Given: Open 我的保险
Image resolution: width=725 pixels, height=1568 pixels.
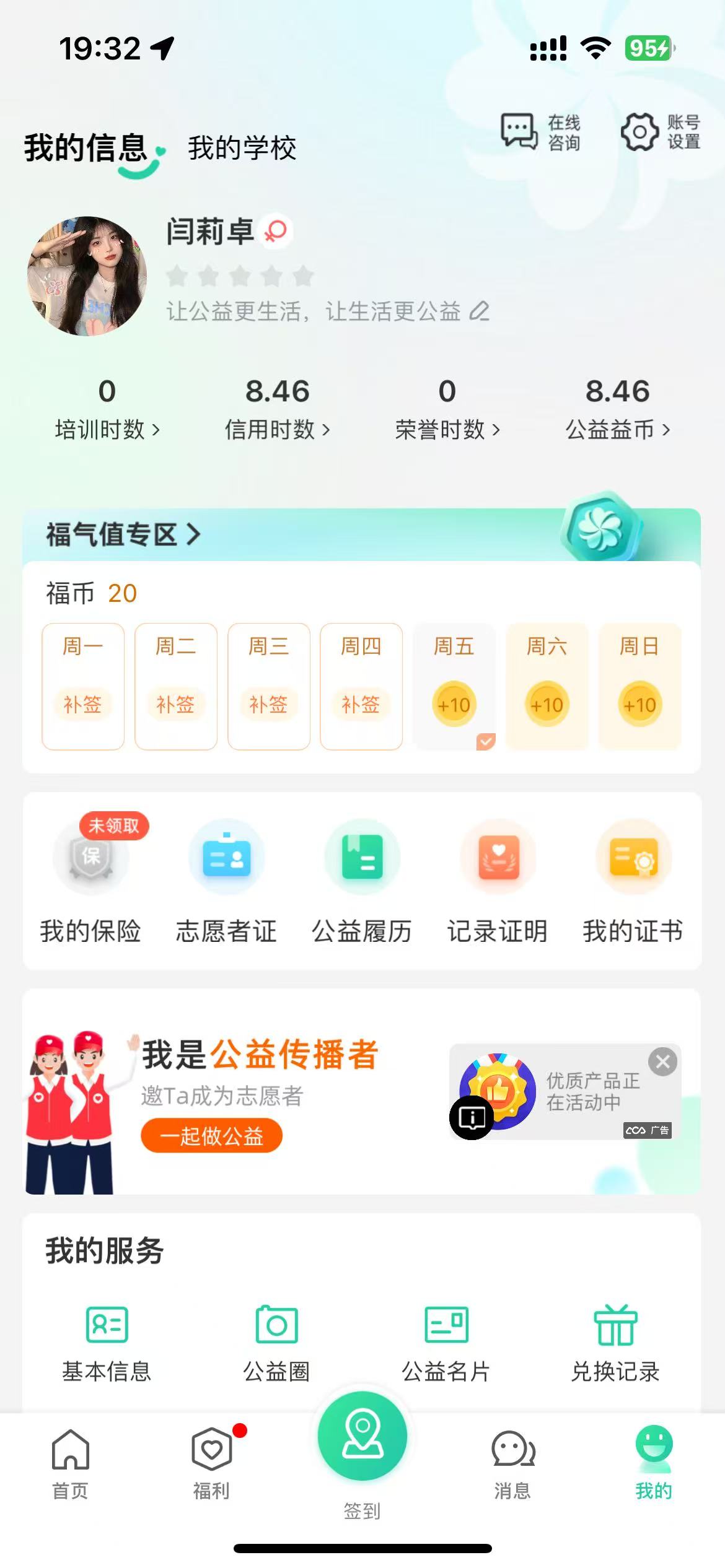Looking at the screenshot, I should click(x=90, y=879).
